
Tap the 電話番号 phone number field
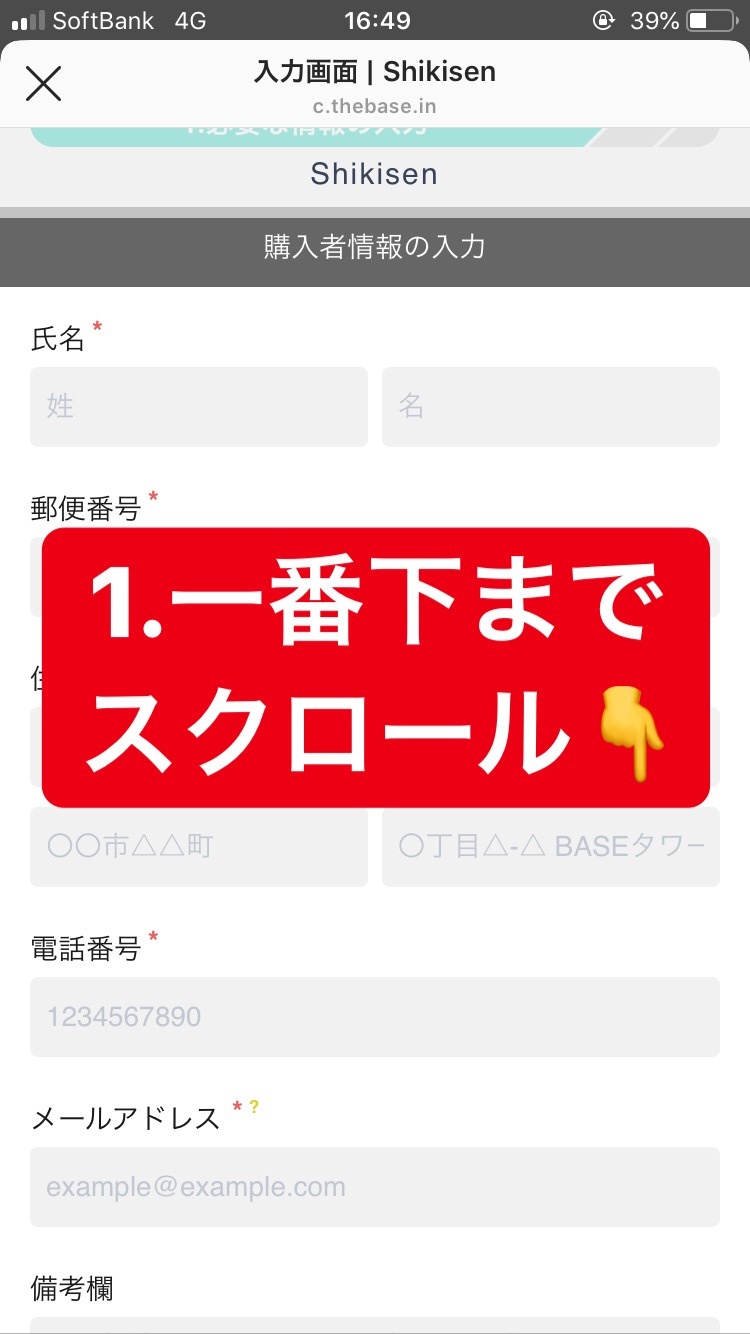point(374,1017)
